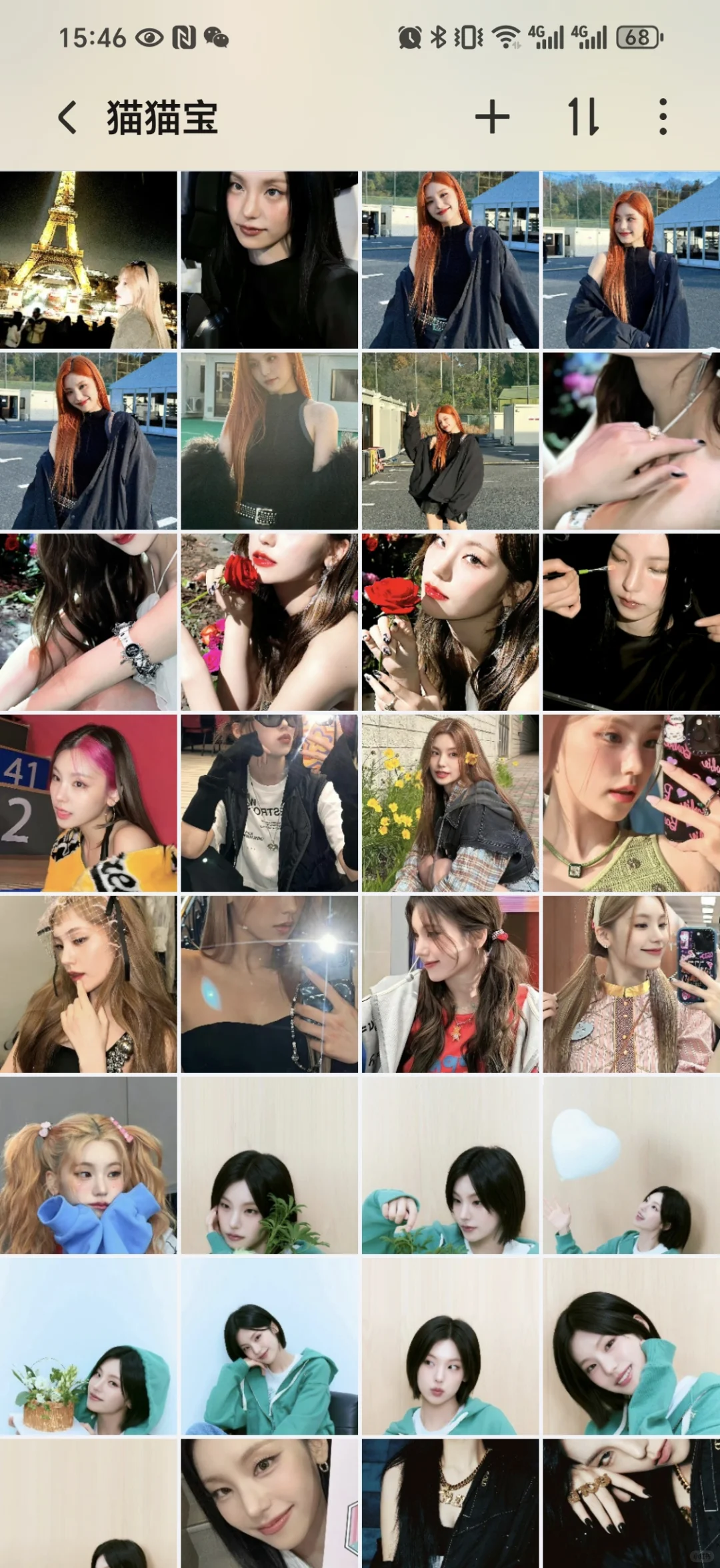
Task: Open the three-dot overflow menu
Action: [x=662, y=117]
